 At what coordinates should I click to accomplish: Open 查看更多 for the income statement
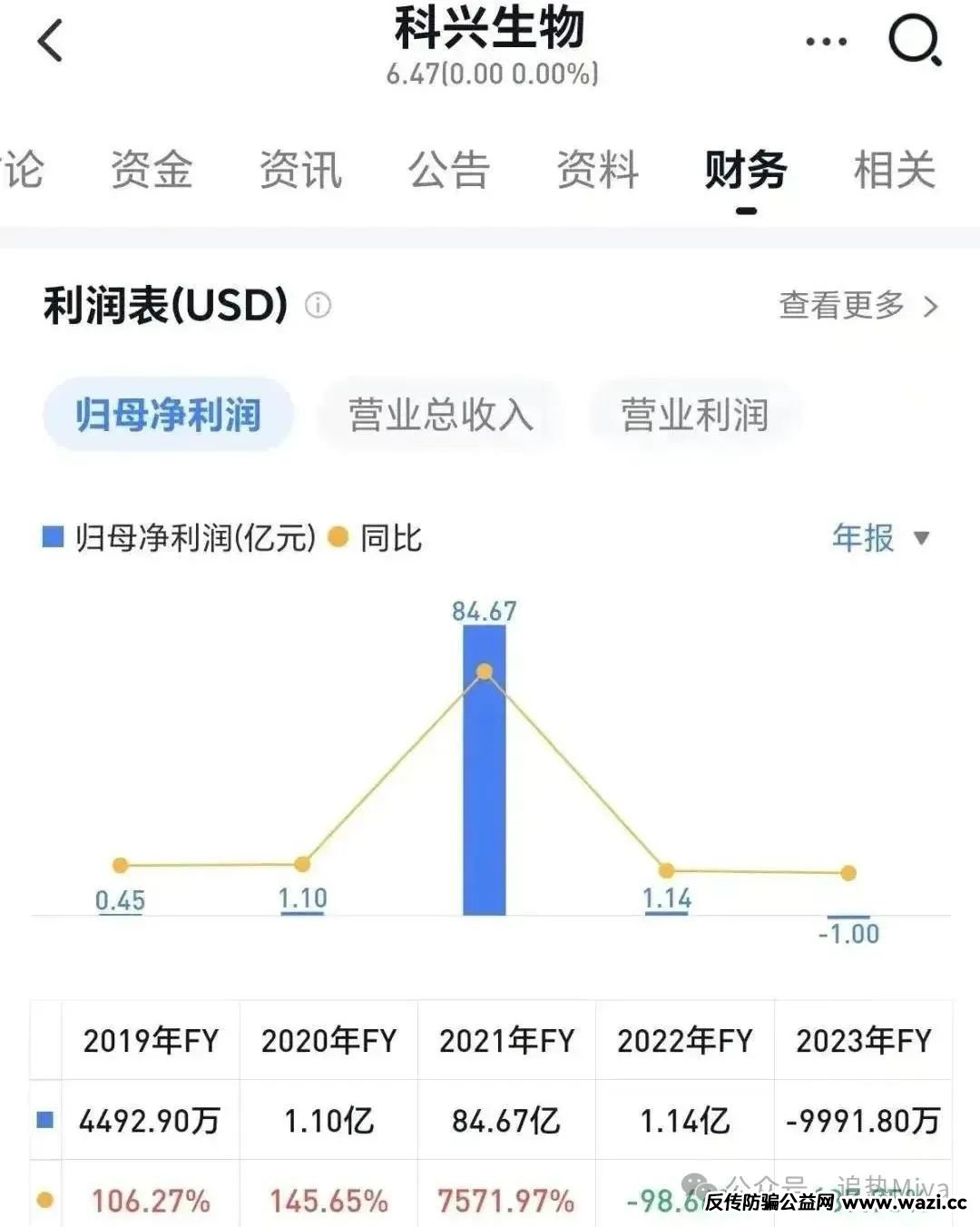857,306
